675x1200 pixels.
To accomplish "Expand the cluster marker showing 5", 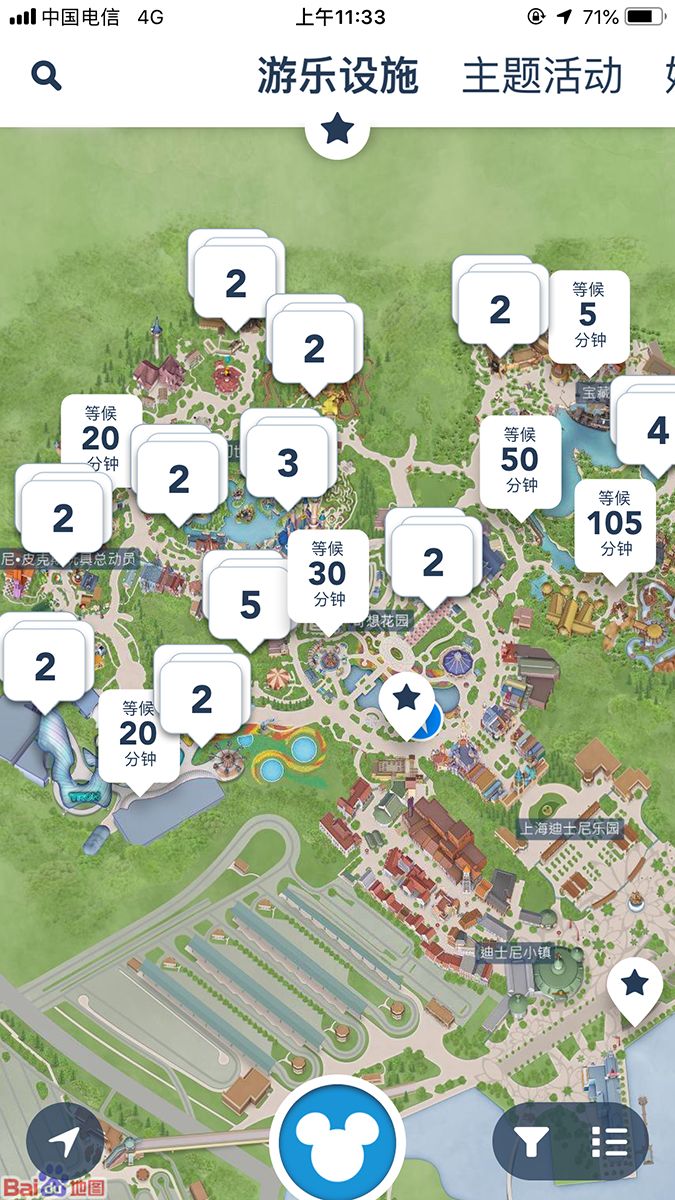I will 250,605.
